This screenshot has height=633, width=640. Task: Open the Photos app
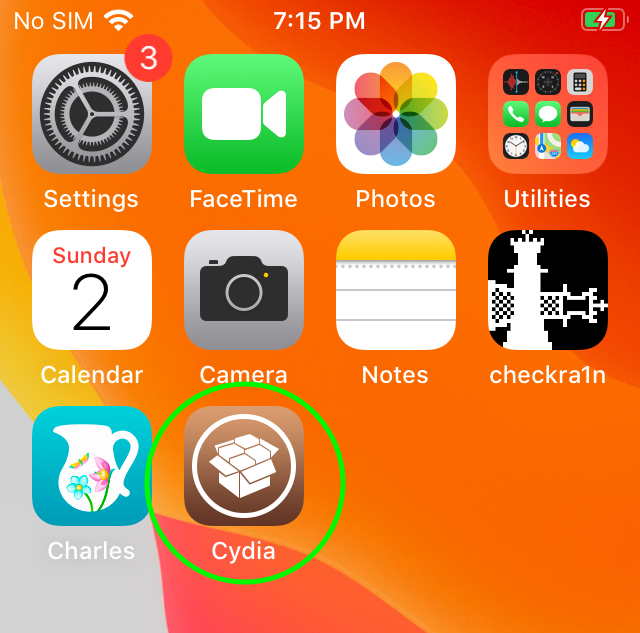396,114
